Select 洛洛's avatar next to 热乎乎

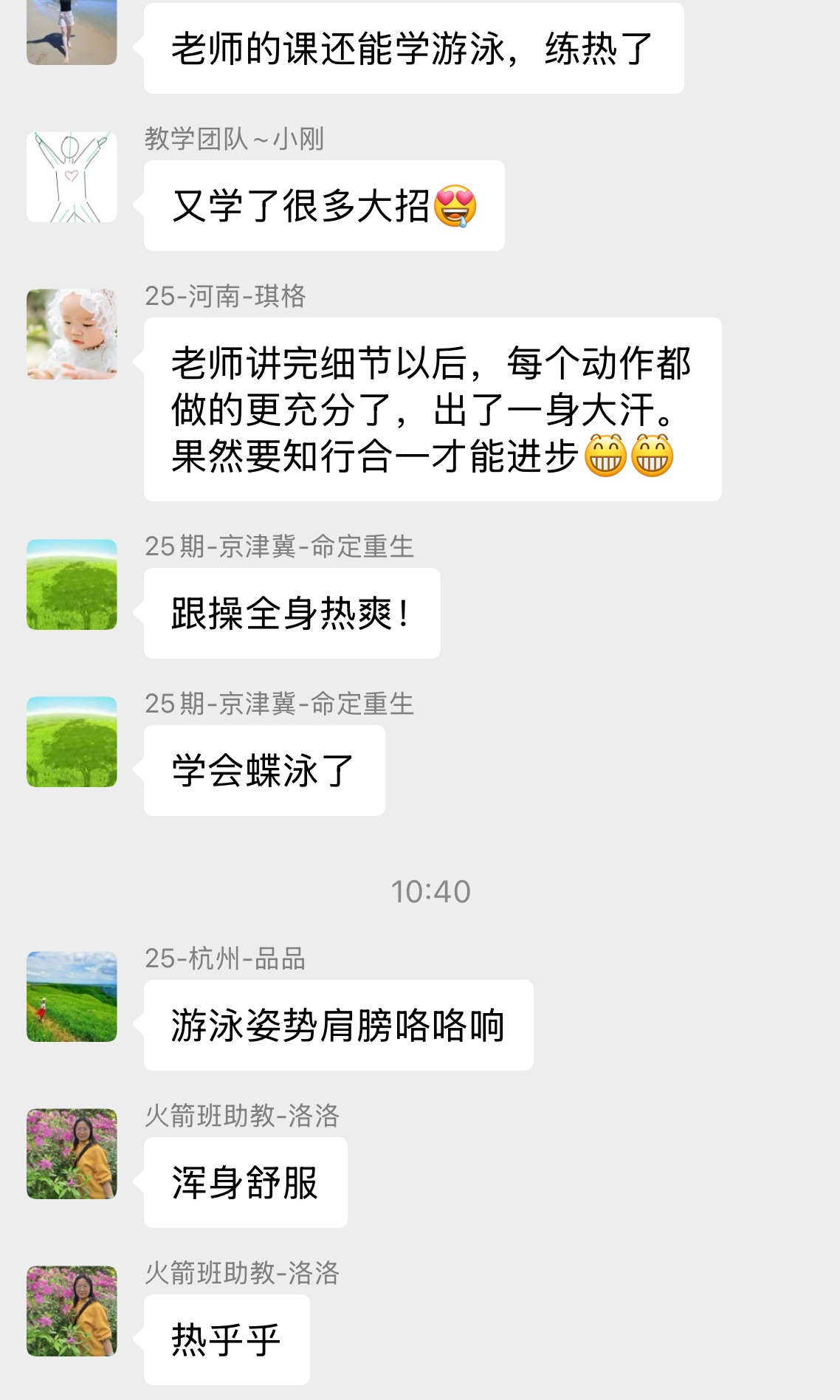pos(72,1311)
